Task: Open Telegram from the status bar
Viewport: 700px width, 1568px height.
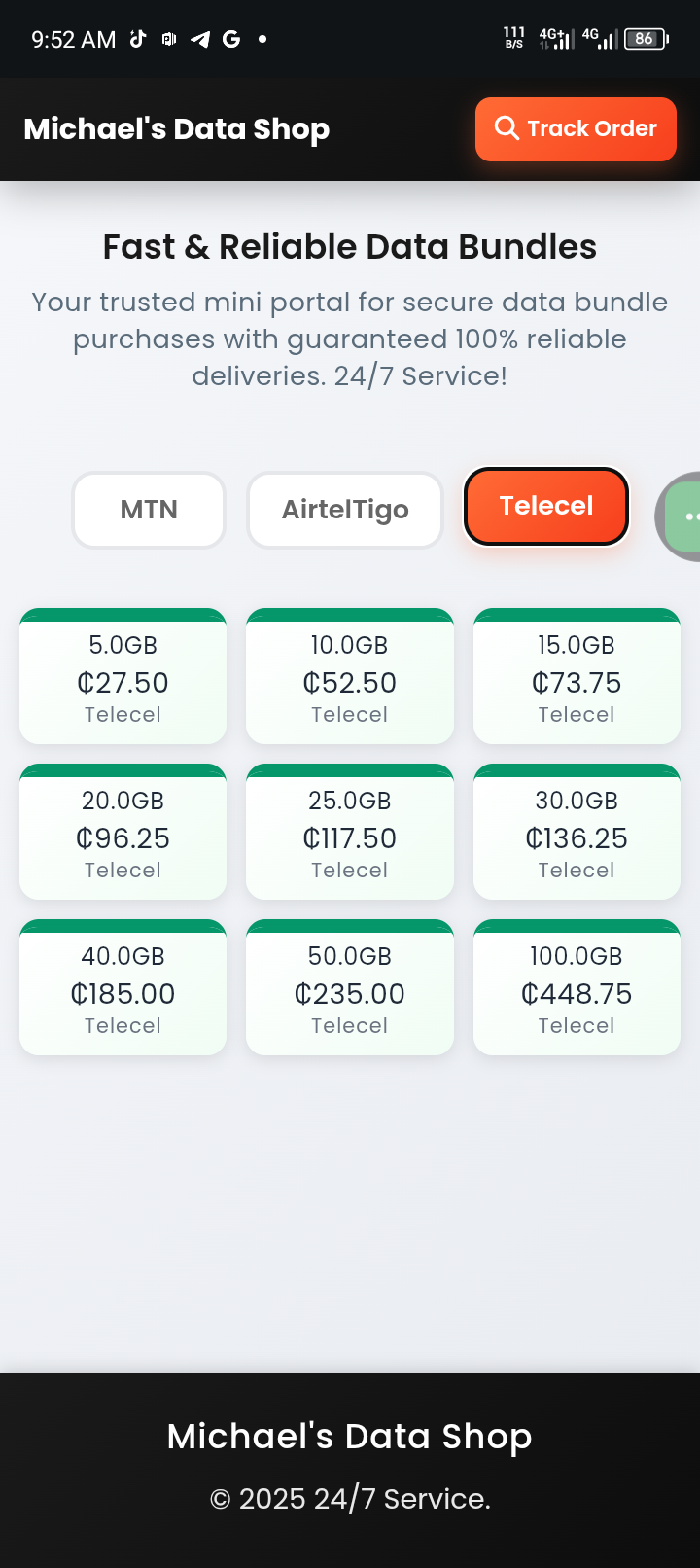Action: coord(199,39)
